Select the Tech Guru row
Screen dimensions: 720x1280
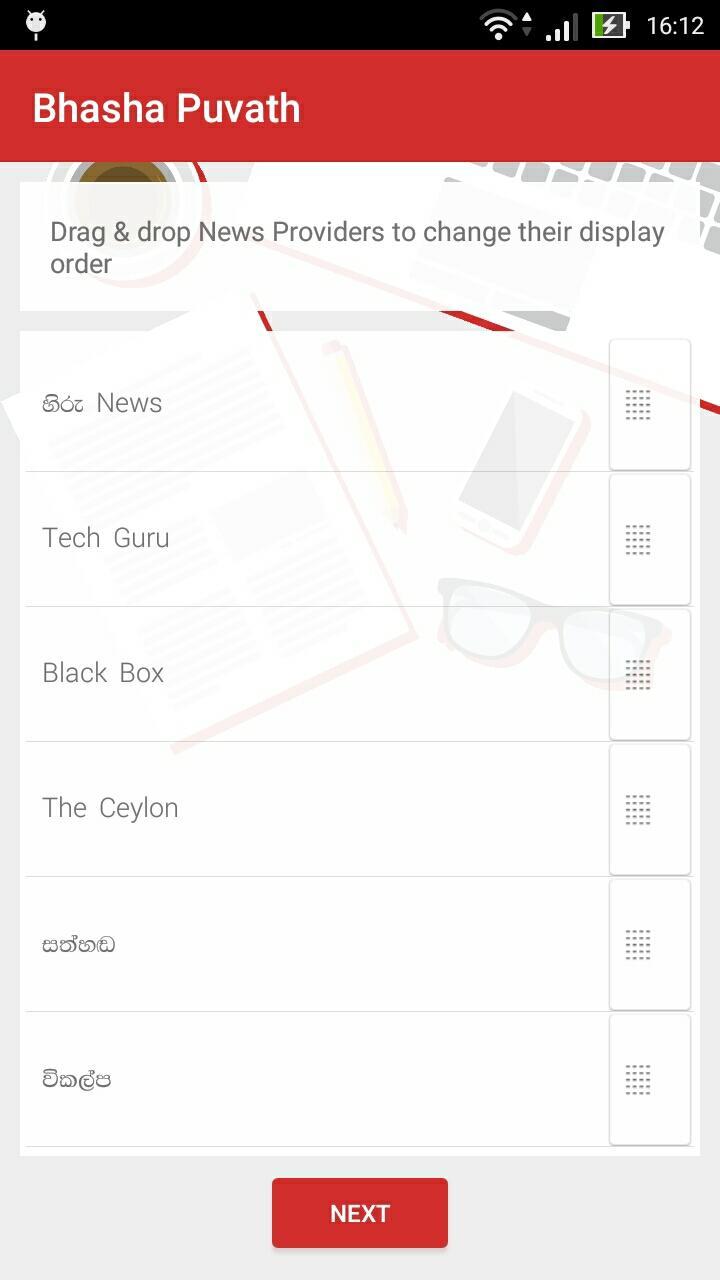[300, 539]
